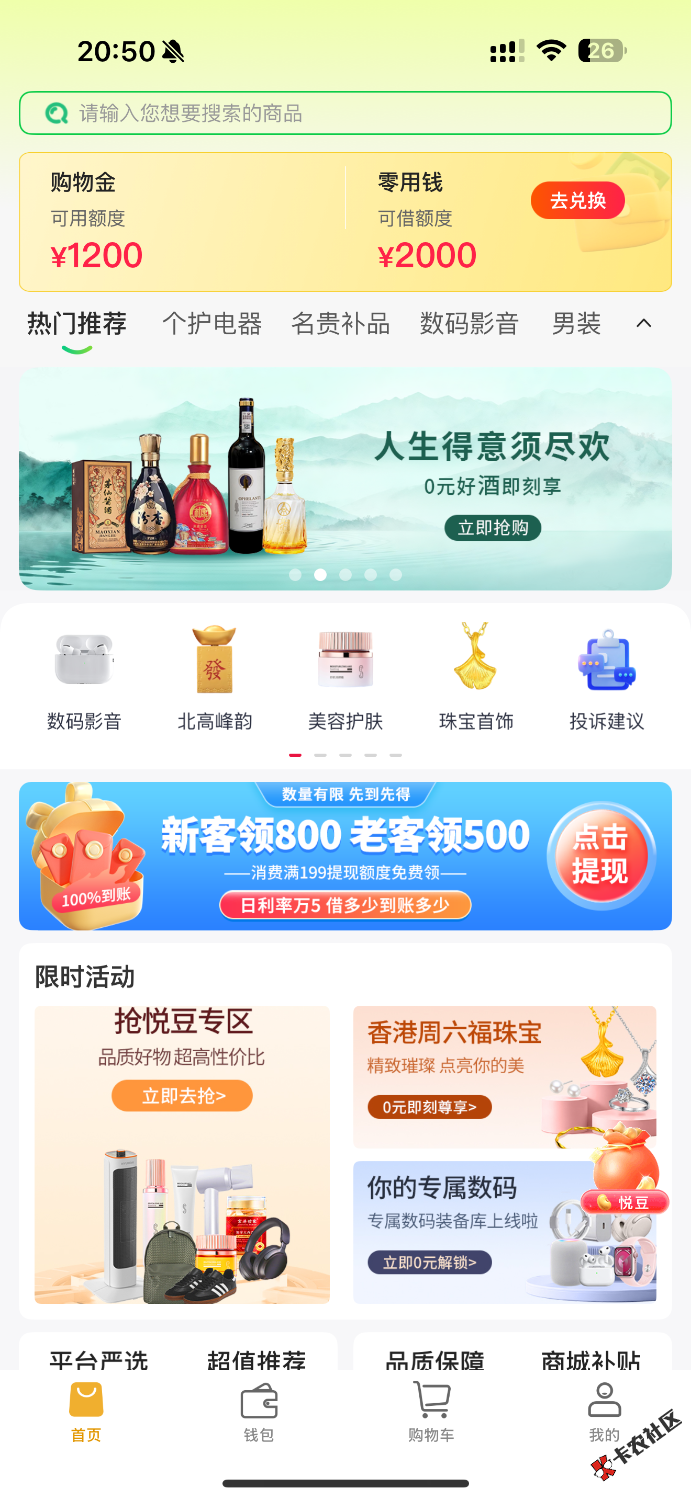The height and width of the screenshot is (1500, 691).
Task: Open the product search box
Action: (345, 113)
